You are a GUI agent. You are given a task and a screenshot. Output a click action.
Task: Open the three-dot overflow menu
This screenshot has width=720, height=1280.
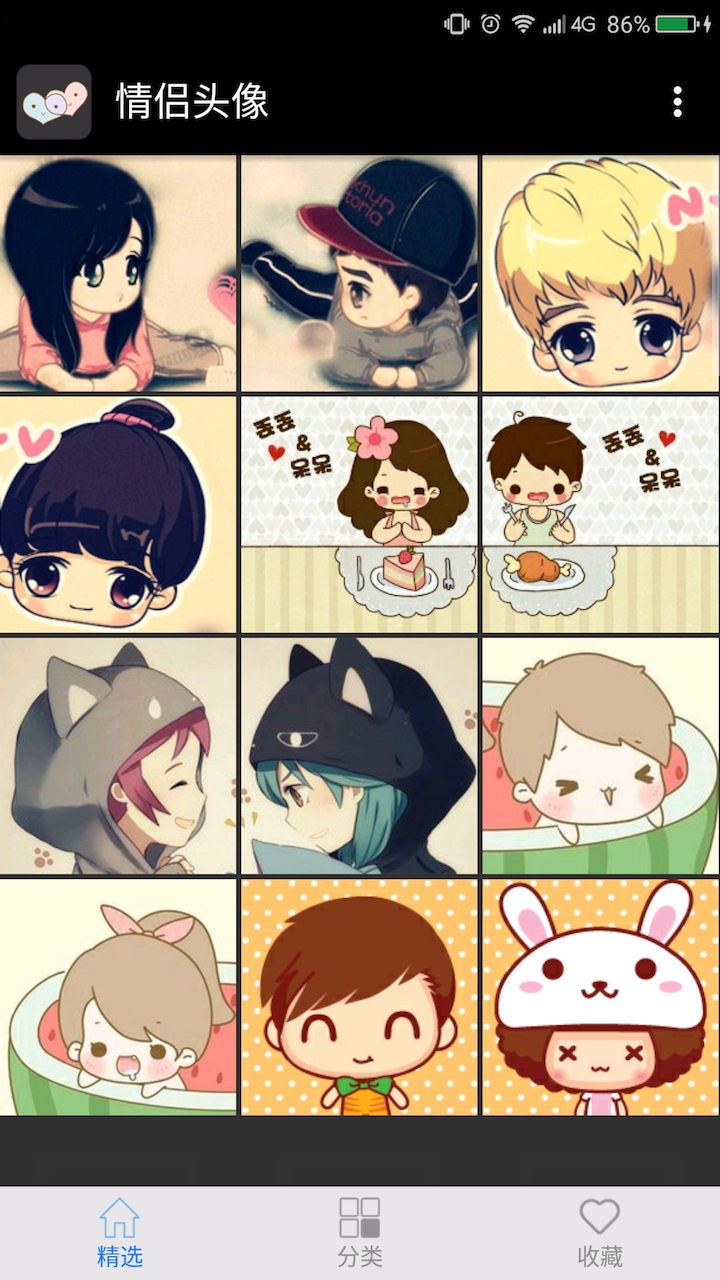677,101
